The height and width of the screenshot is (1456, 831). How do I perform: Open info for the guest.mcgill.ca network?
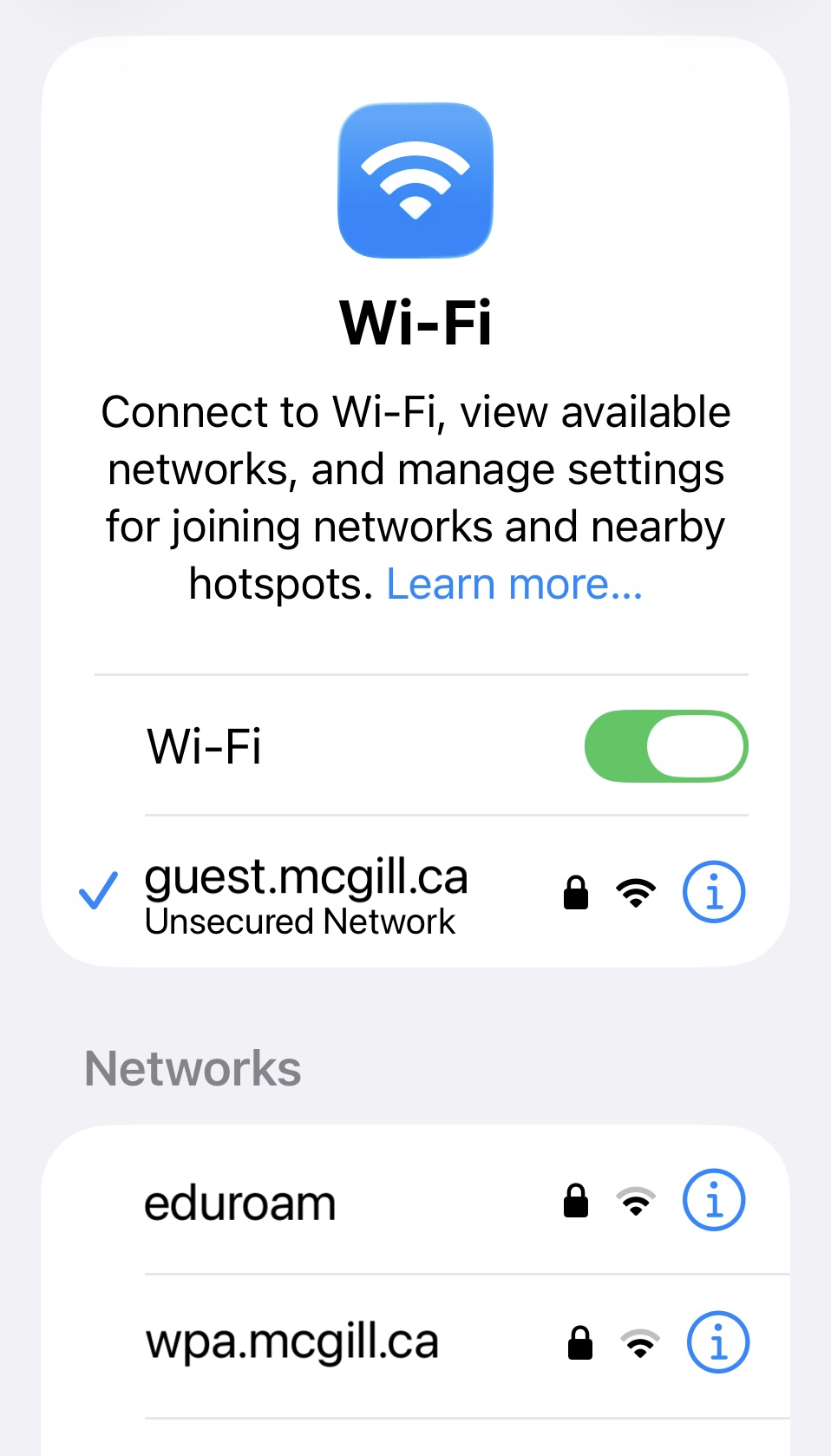(x=713, y=892)
